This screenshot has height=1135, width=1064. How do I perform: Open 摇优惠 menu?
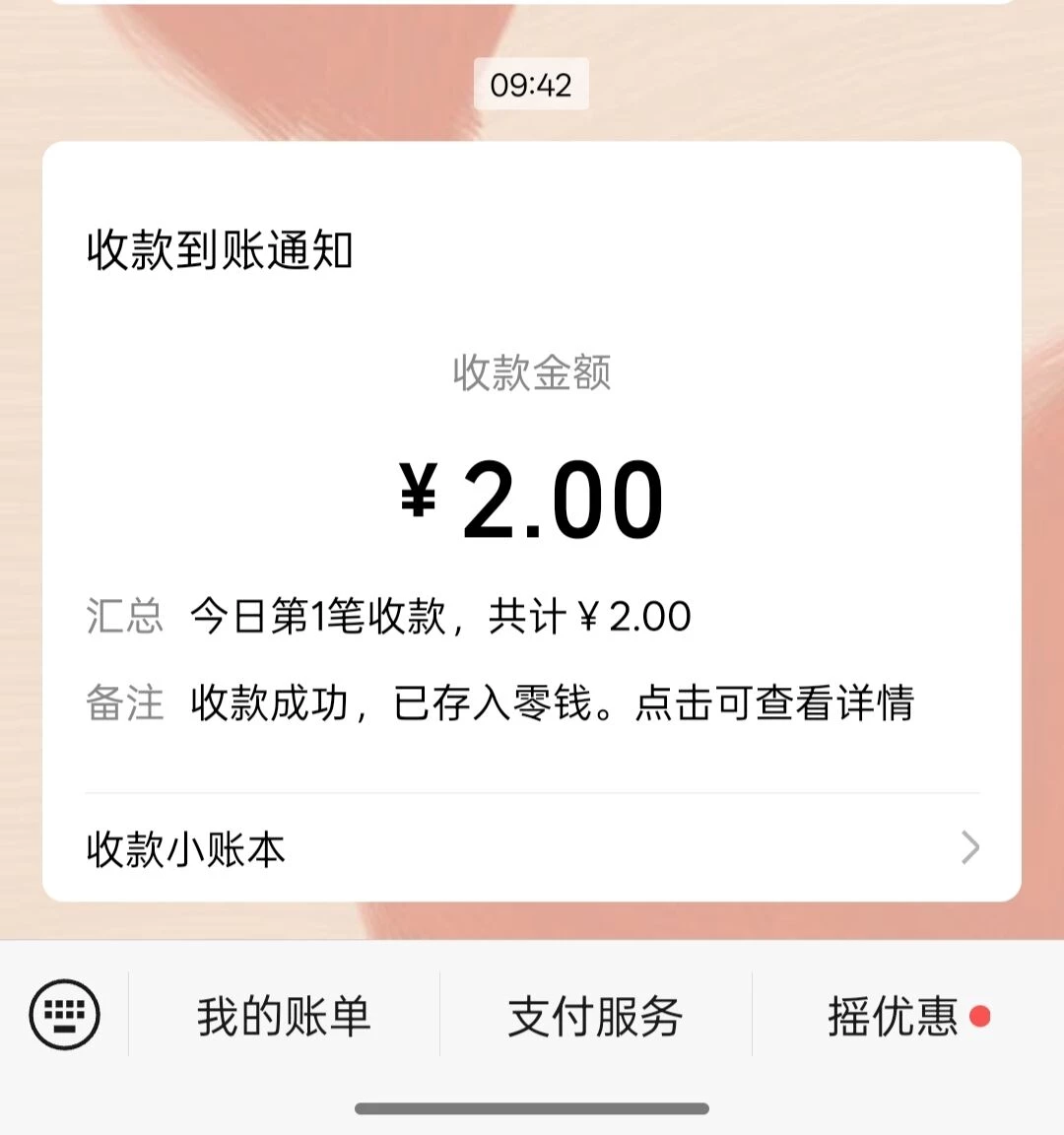(894, 1016)
